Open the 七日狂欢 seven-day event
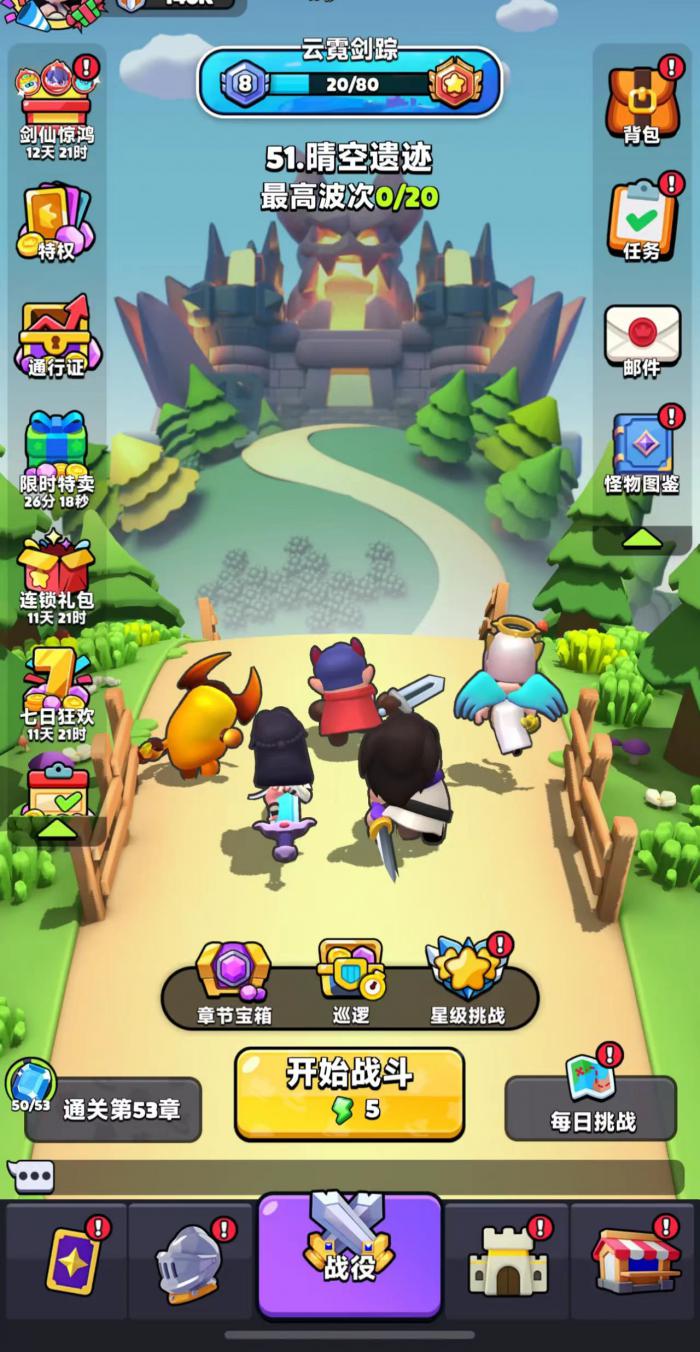The width and height of the screenshot is (700, 1352). click(x=55, y=690)
